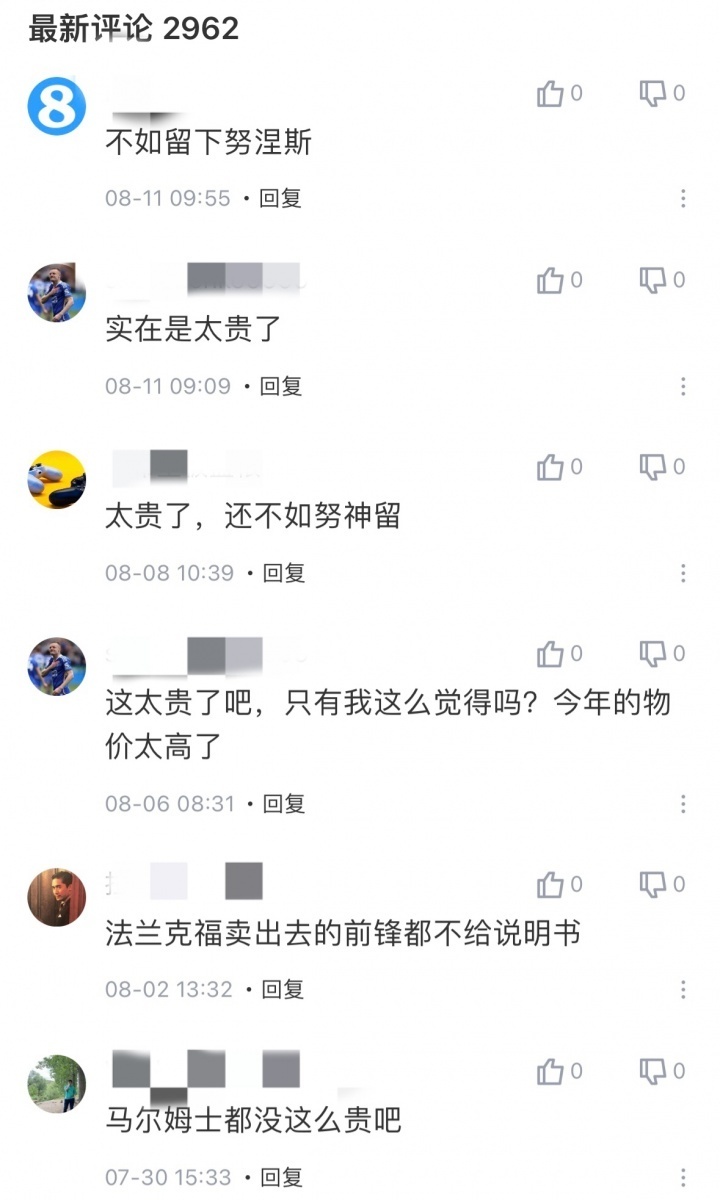Reply to the 08-08 10:39 comment

click(283, 573)
